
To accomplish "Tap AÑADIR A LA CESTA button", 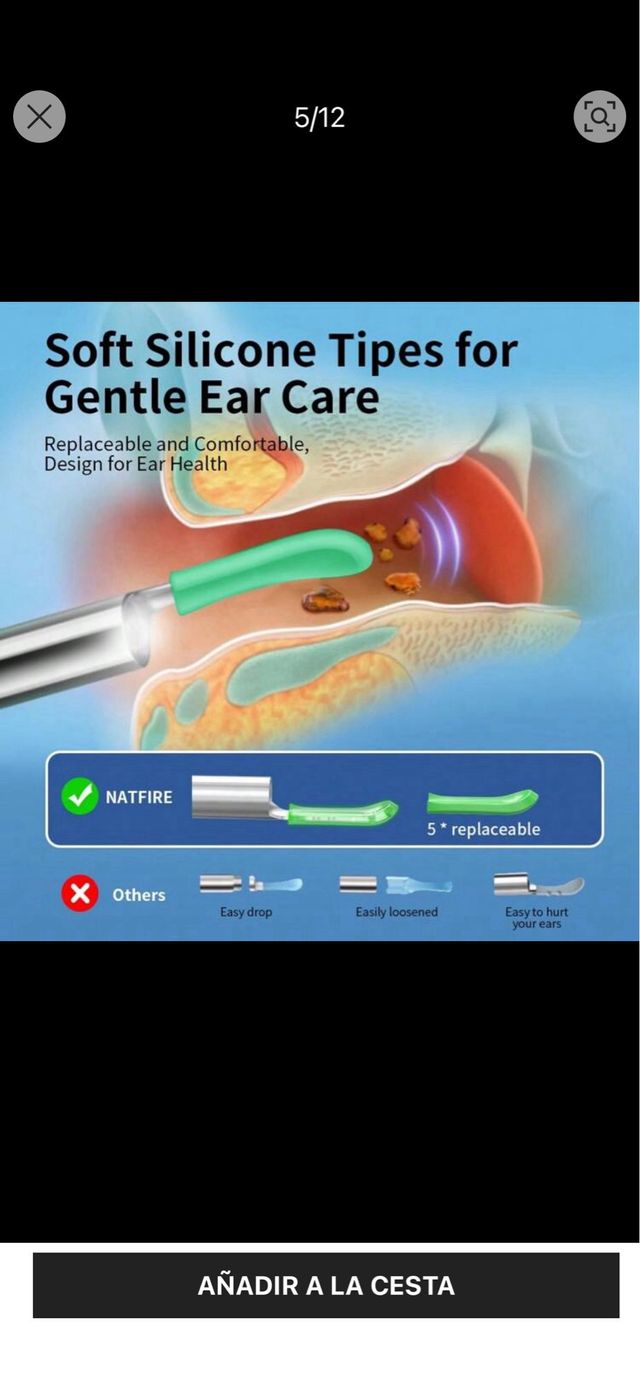I will click(326, 1285).
